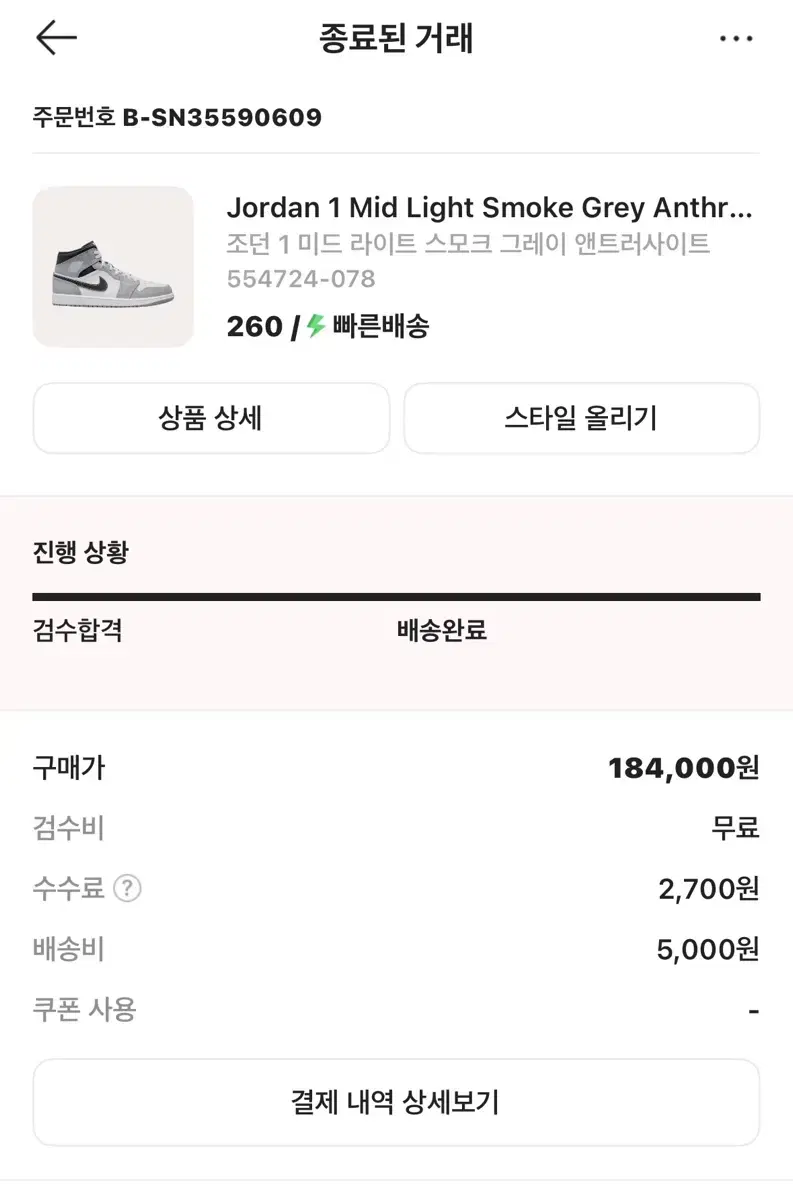Open the more options ellipsis menu
The image size is (793, 1200).
coord(737,38)
